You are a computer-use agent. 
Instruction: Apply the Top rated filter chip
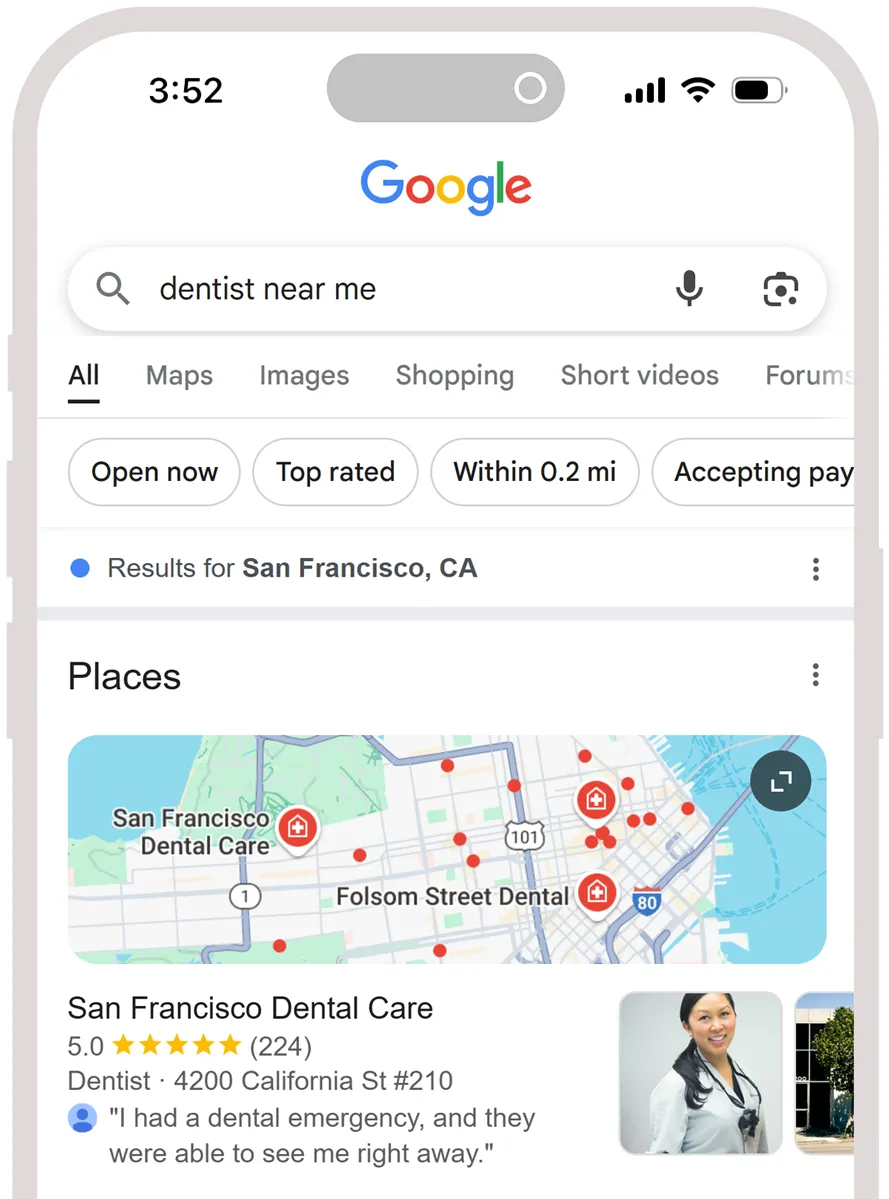tap(335, 472)
